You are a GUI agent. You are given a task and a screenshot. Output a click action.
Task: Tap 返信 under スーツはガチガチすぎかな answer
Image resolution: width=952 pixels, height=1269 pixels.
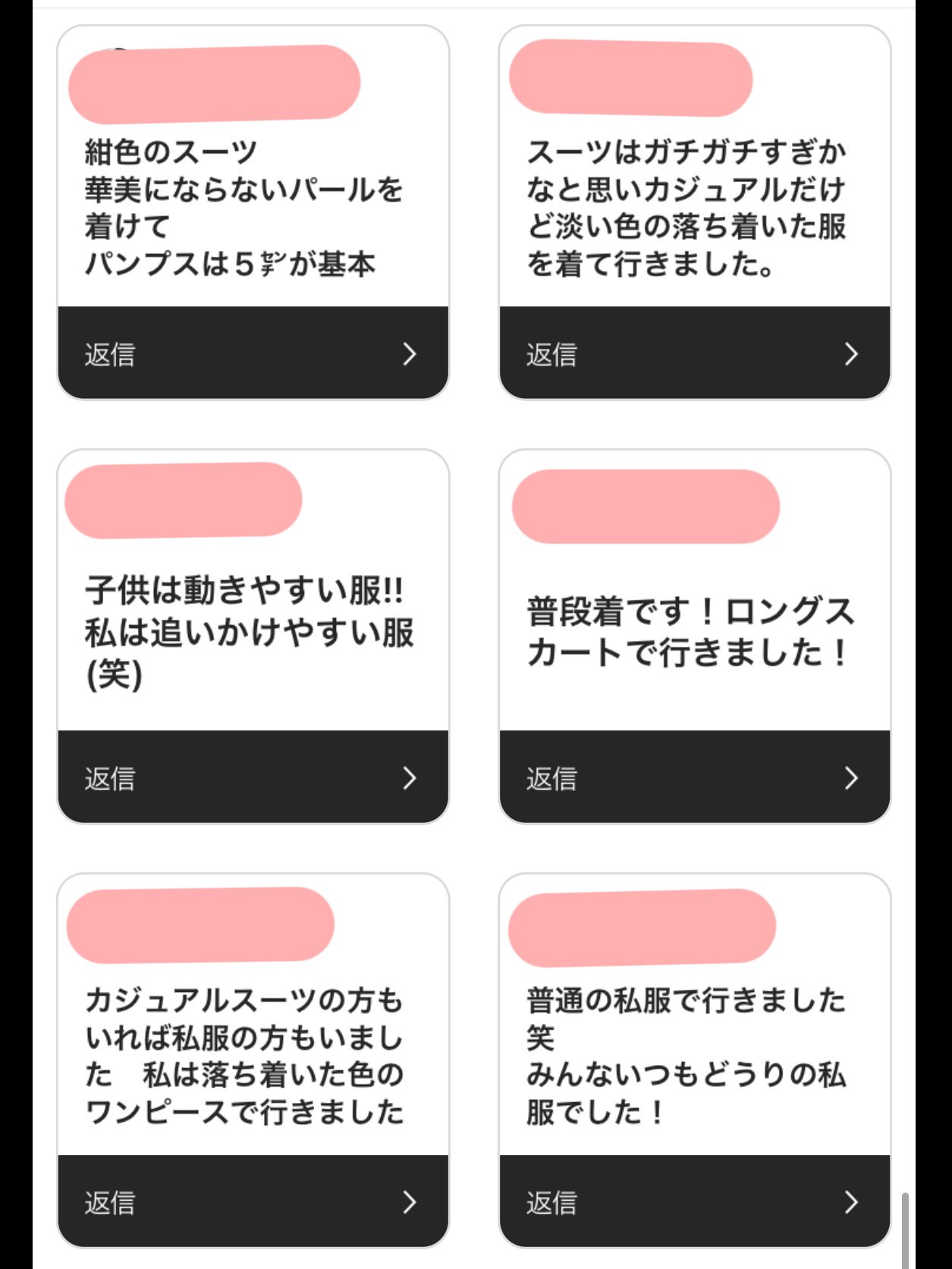[694, 353]
